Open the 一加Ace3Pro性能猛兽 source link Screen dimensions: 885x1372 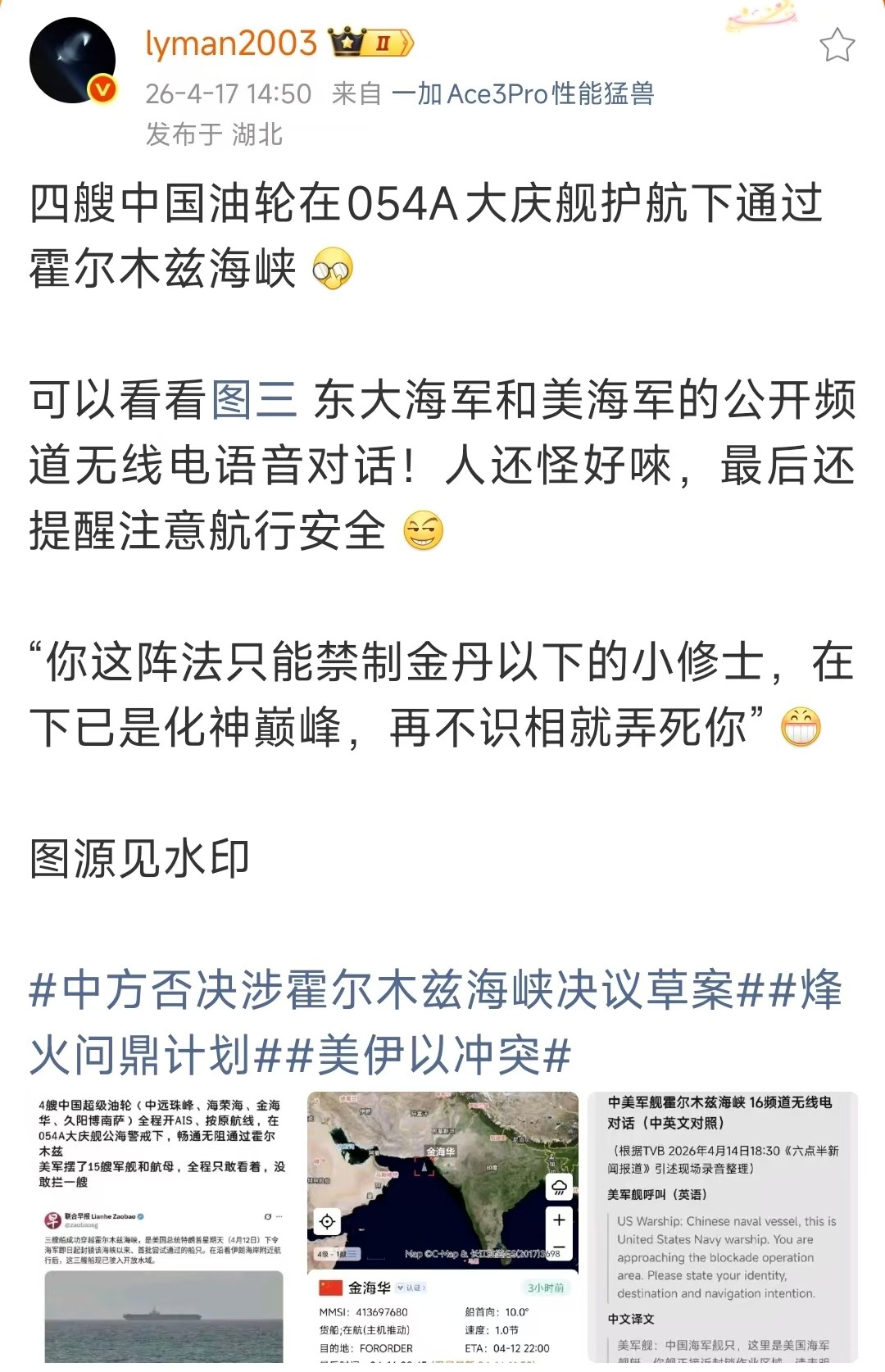pos(522,94)
